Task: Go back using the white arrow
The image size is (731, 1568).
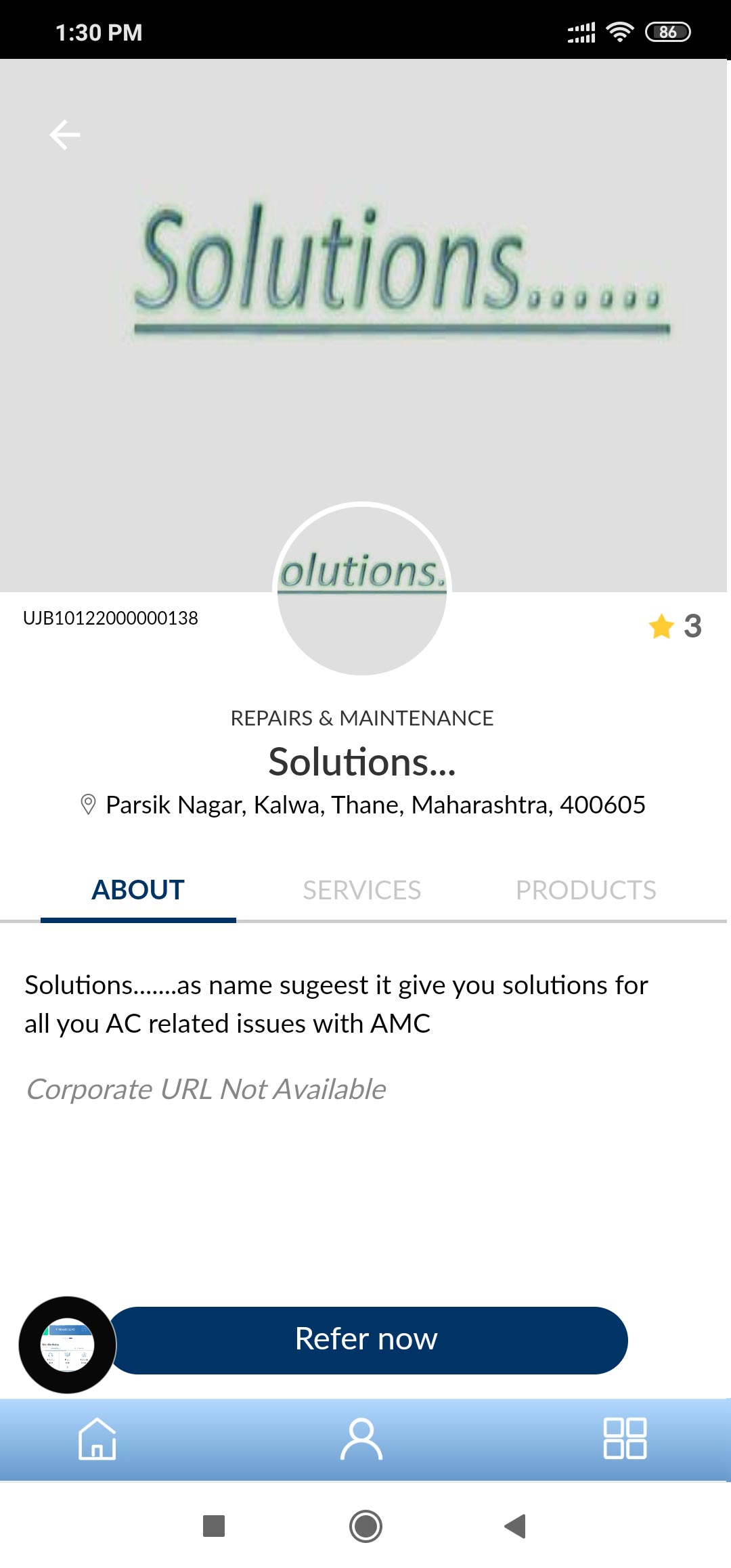Action: tap(65, 135)
